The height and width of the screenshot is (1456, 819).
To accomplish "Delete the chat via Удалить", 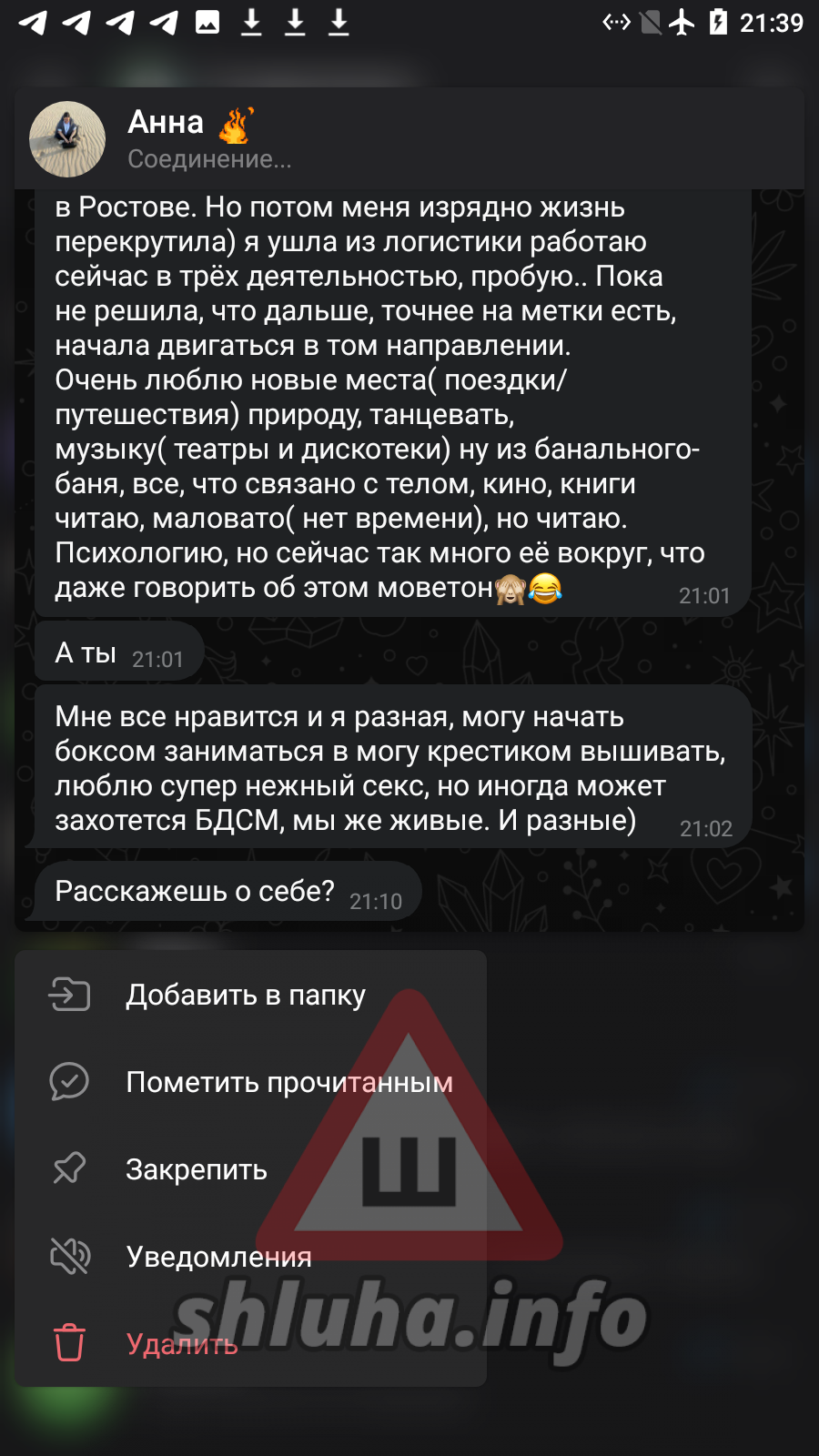I will (182, 1344).
